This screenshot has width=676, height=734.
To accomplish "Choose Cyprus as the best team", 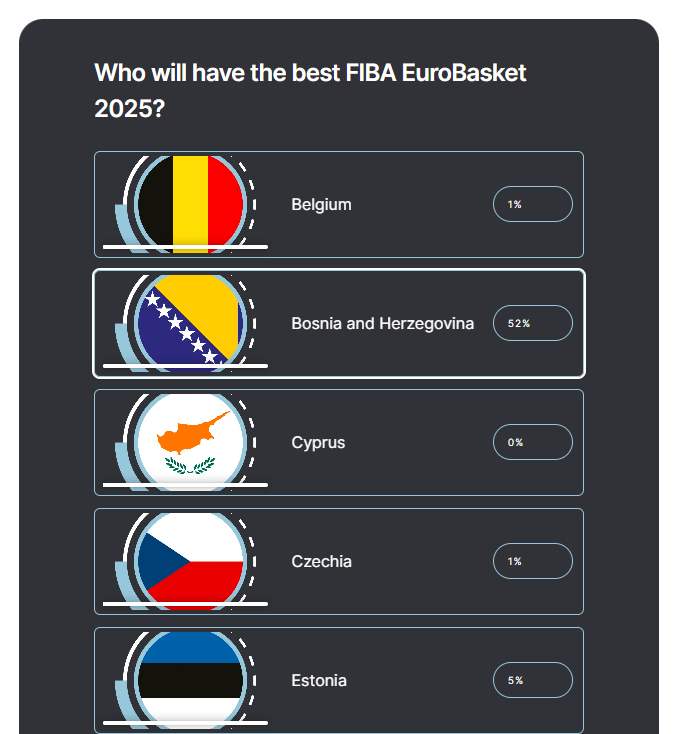I will 338,442.
